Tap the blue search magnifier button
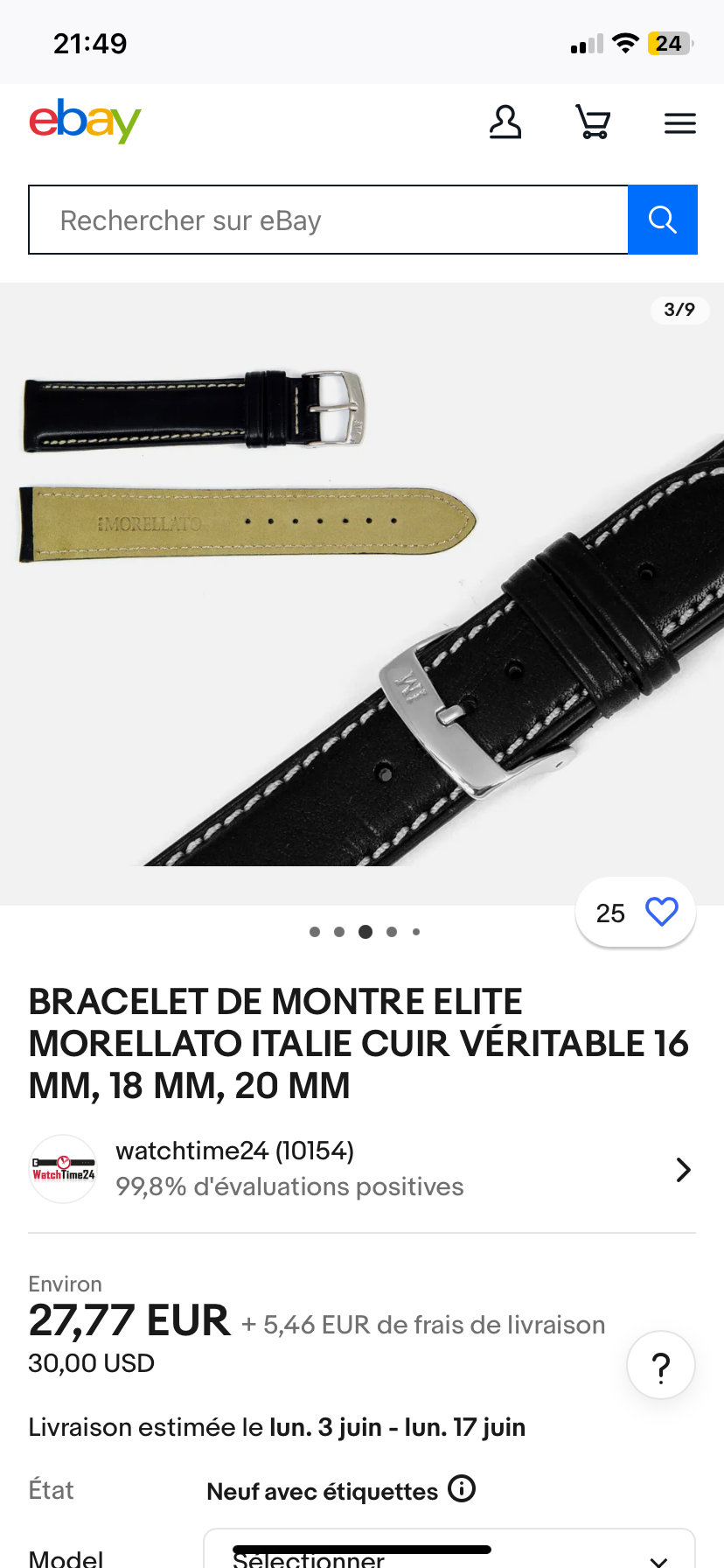Viewport: 724px width, 1568px height. pyautogui.click(x=662, y=220)
